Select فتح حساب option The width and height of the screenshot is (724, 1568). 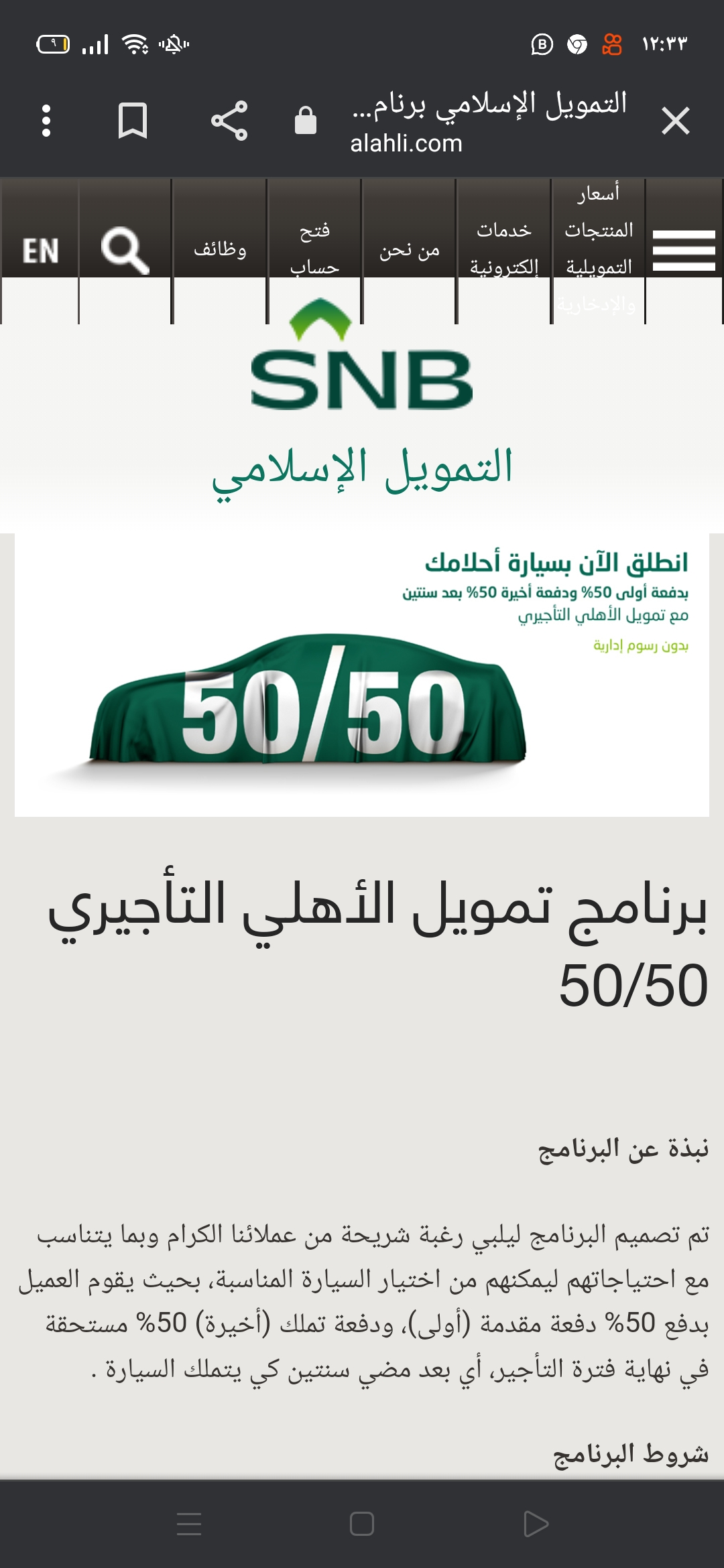[314, 249]
